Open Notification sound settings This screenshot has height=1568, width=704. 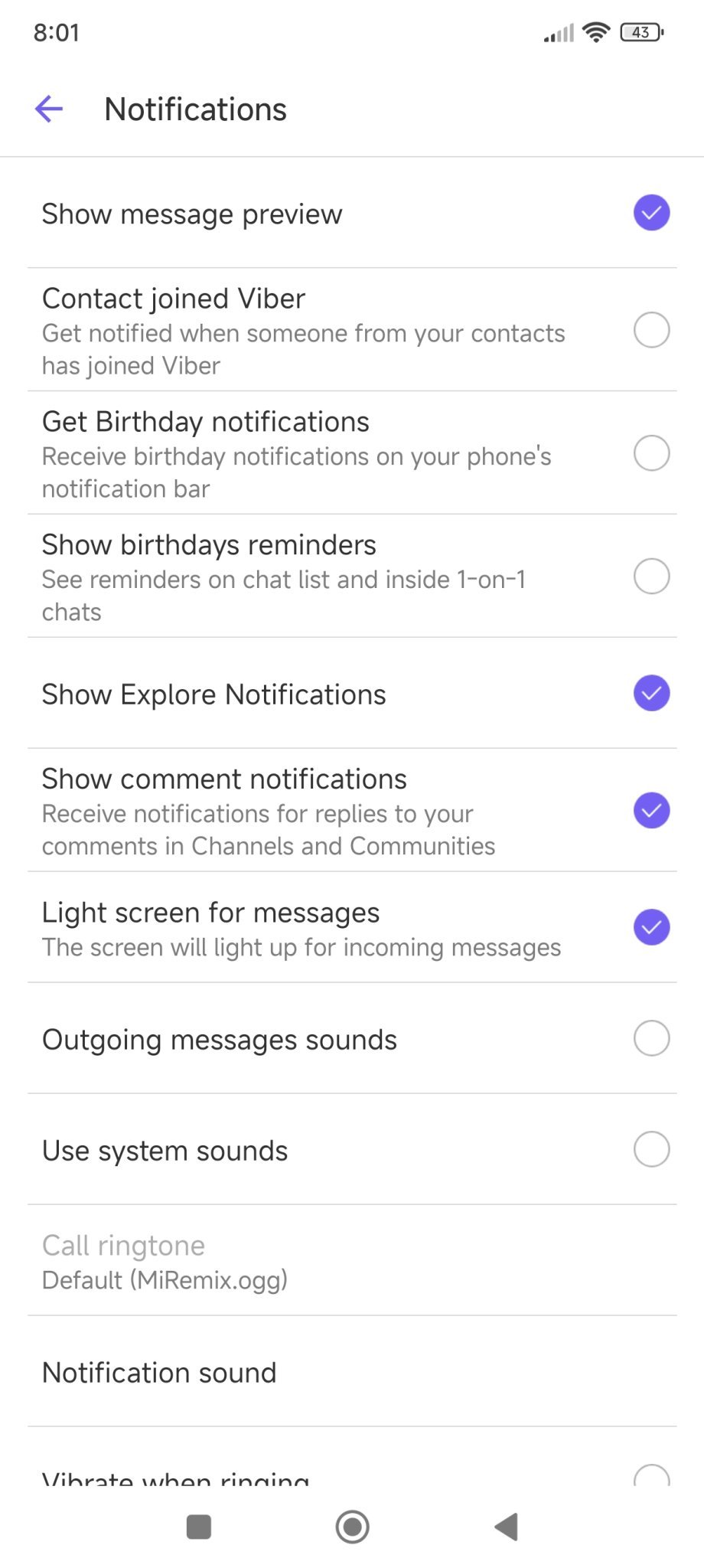159,1373
